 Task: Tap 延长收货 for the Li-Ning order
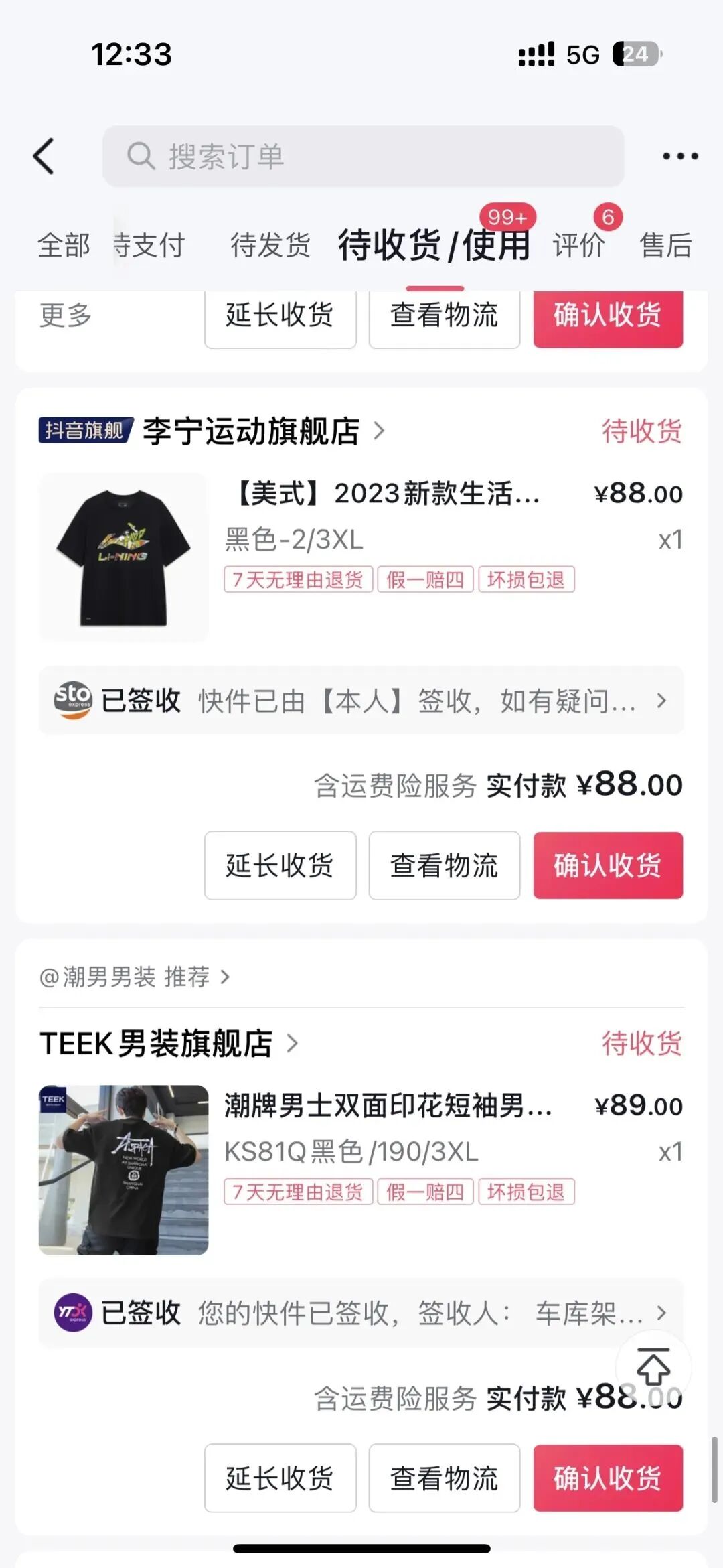click(x=280, y=865)
